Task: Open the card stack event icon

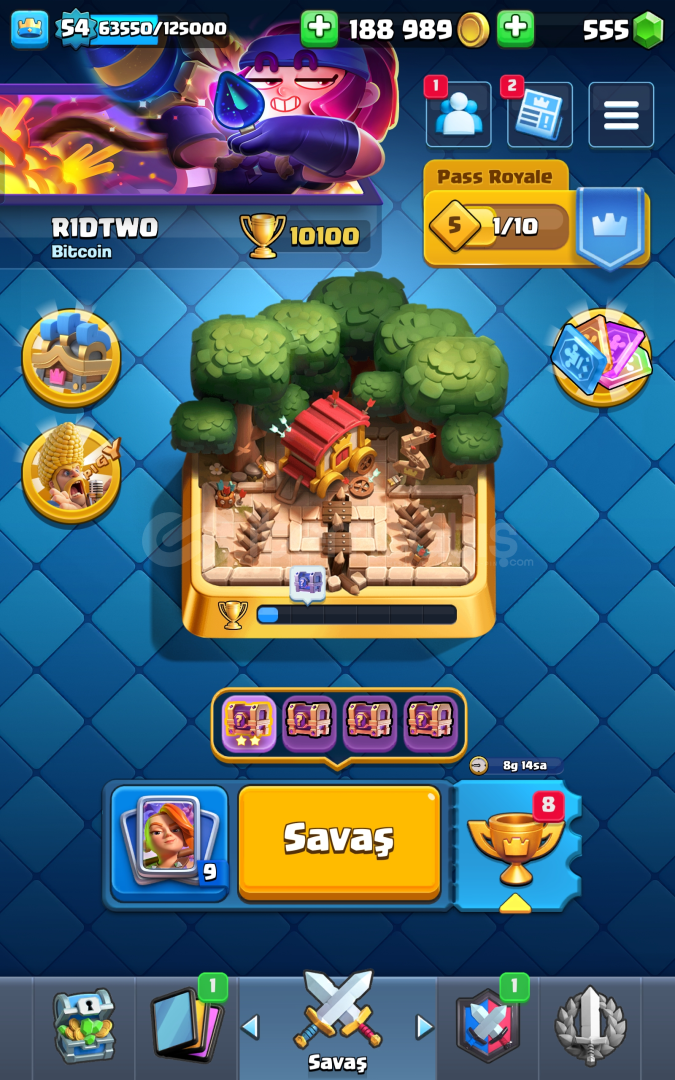Action: click(x=601, y=357)
